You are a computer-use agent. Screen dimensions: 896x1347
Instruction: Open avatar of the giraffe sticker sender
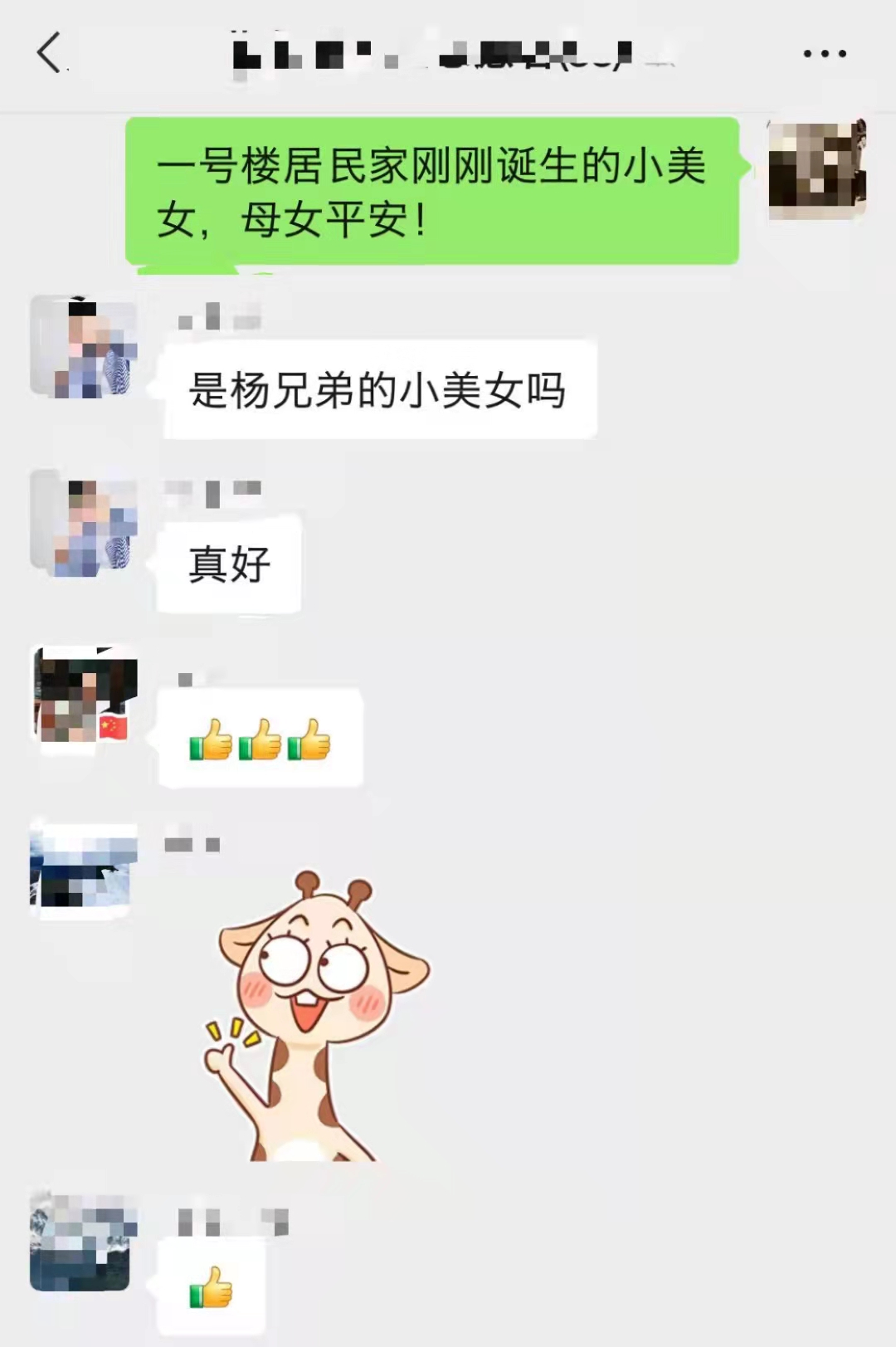tap(83, 870)
